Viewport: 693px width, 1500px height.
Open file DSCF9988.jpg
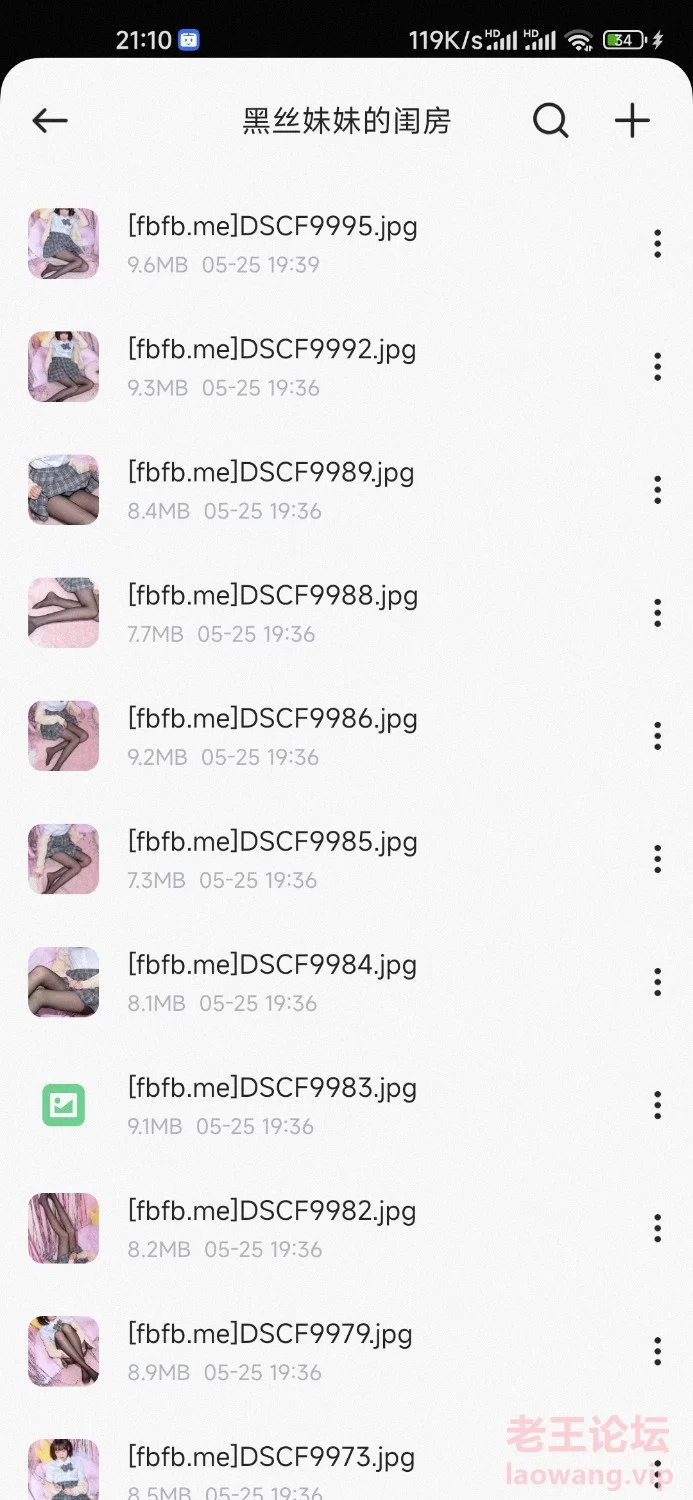pos(272,596)
